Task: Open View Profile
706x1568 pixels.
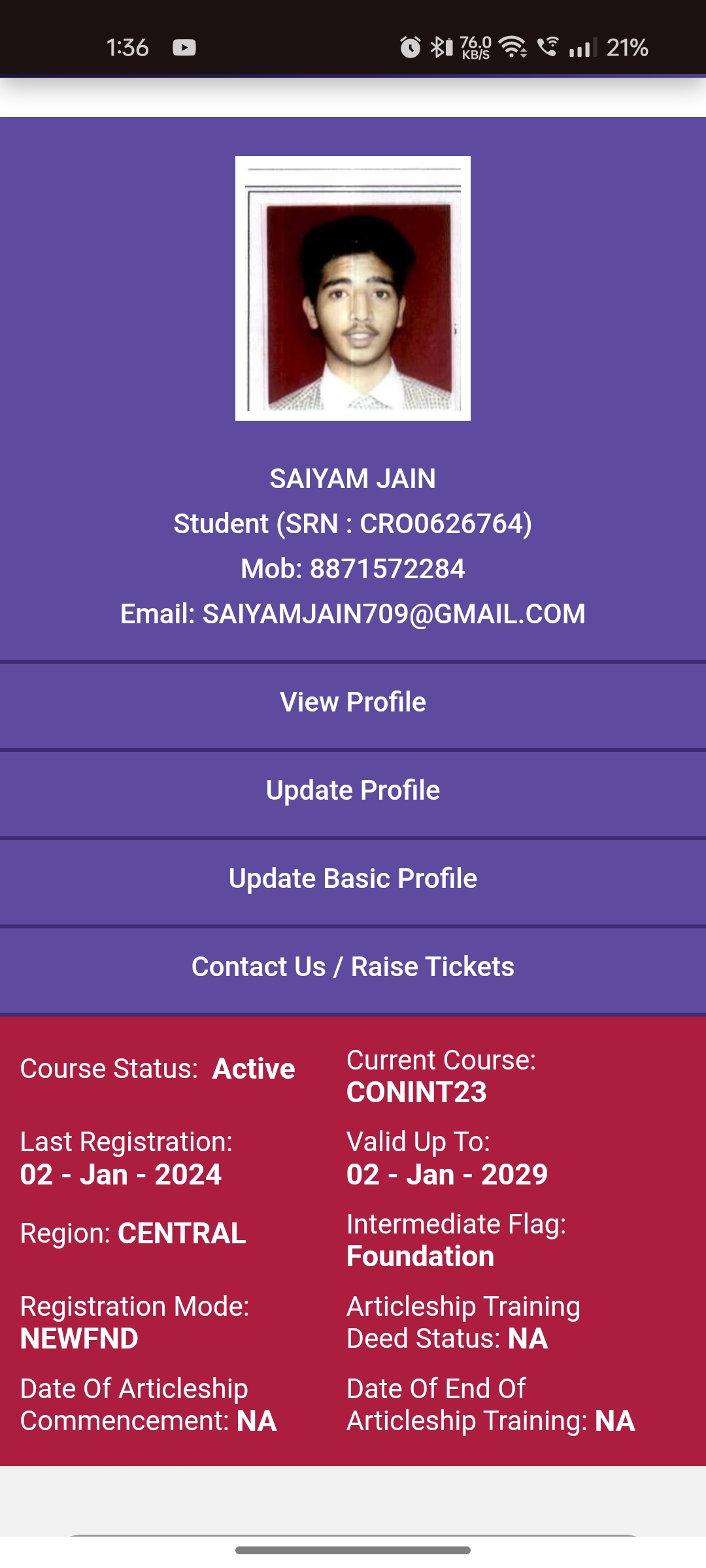Action: (x=353, y=703)
